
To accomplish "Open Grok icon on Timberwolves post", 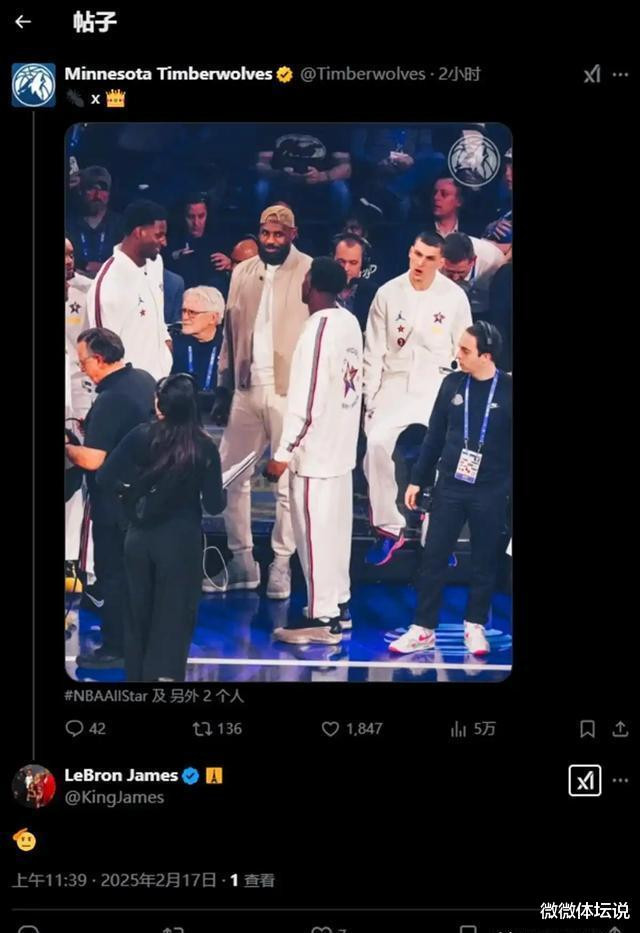I will [592, 74].
